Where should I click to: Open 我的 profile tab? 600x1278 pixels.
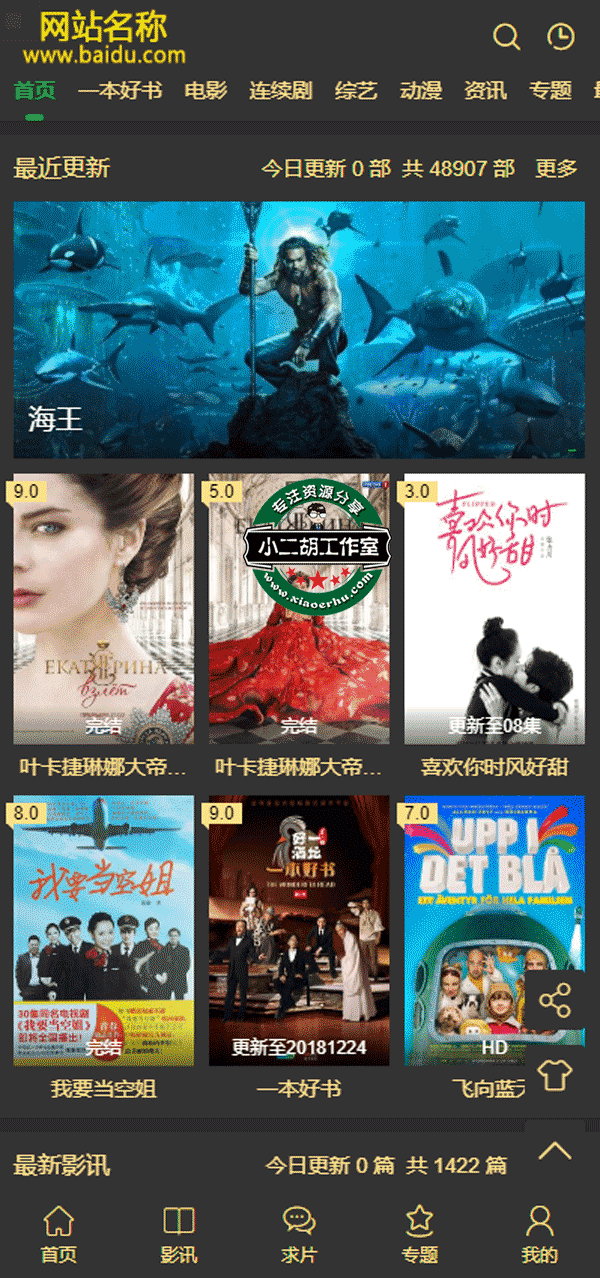pos(539,1234)
